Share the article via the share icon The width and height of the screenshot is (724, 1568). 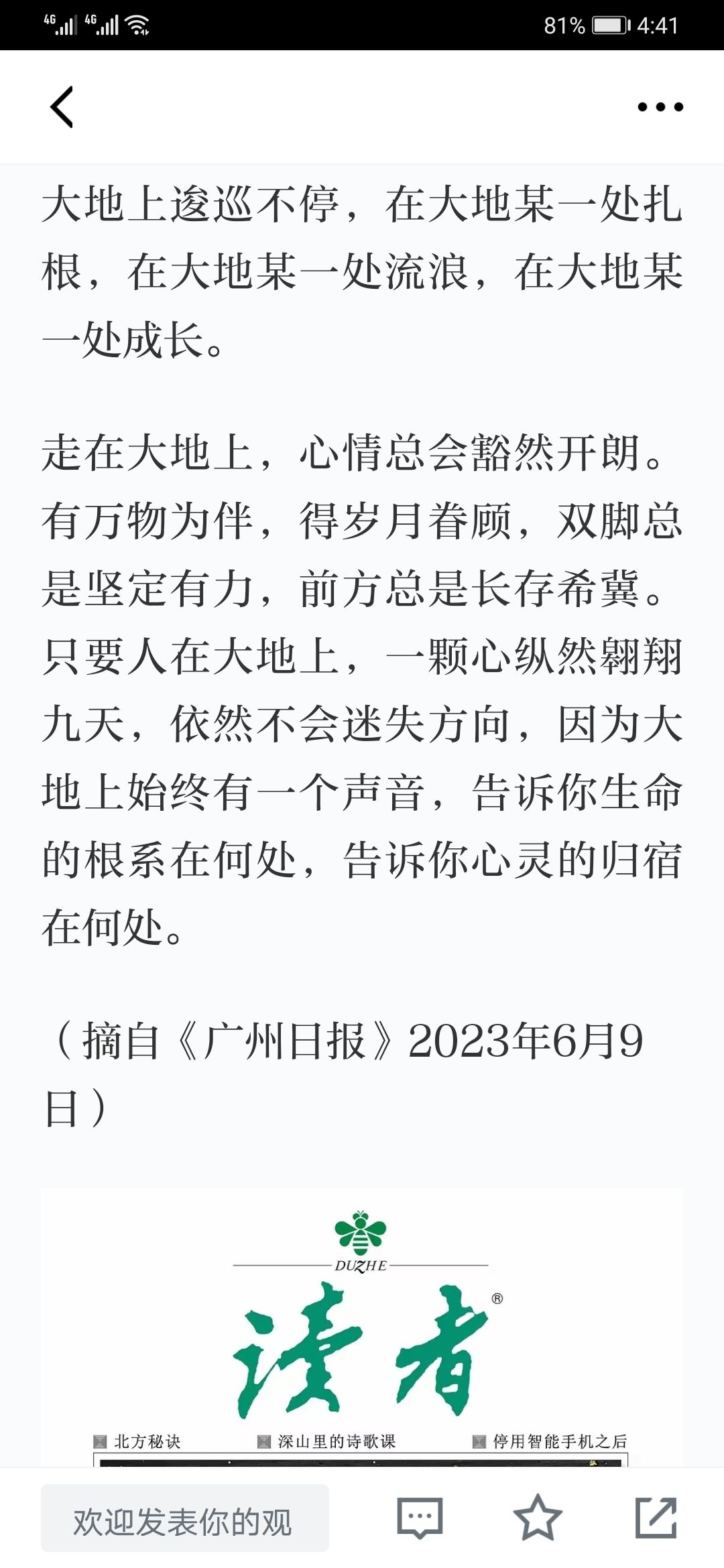pyautogui.click(x=656, y=1518)
